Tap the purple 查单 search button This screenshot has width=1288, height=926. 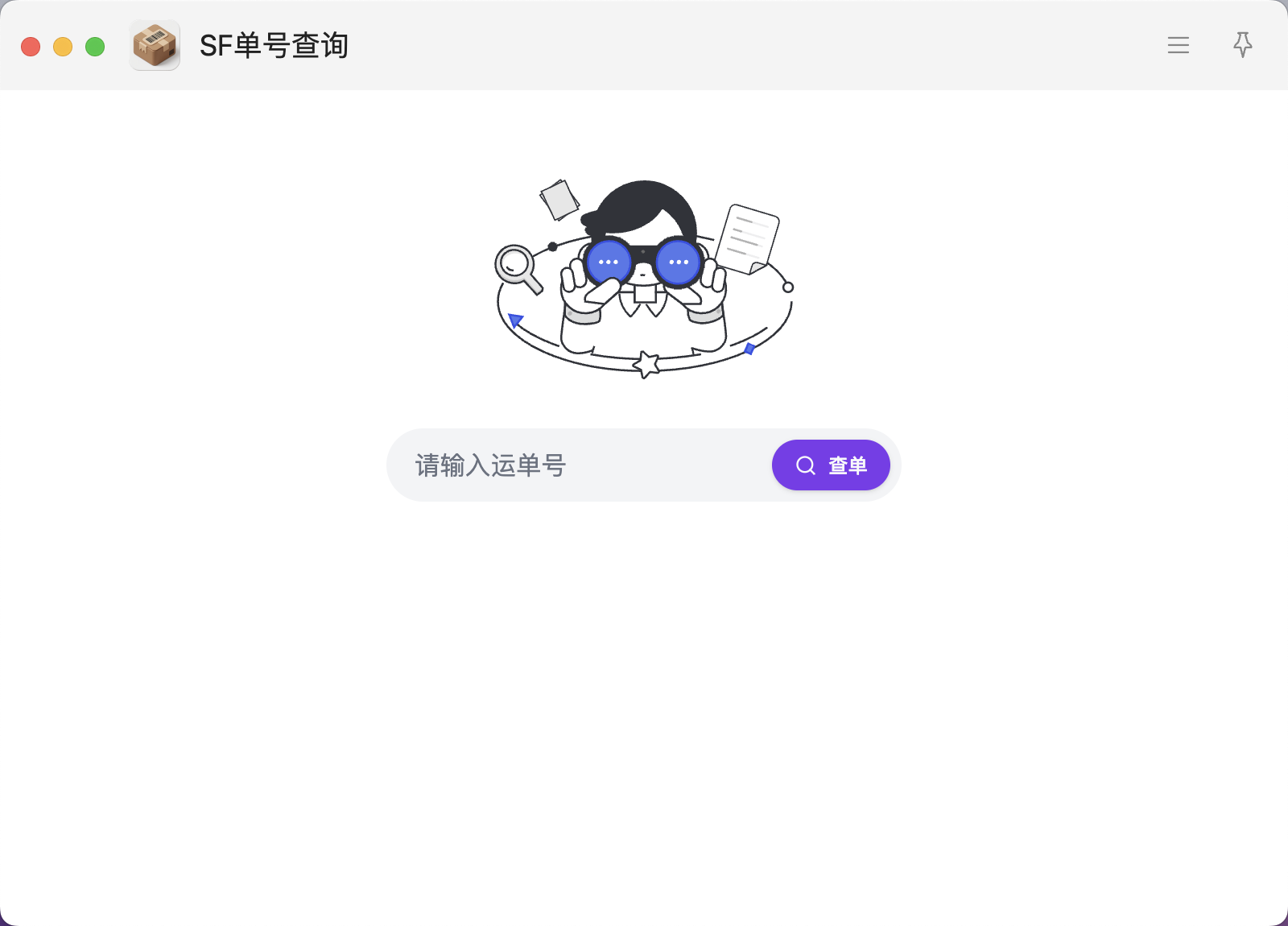coord(831,465)
